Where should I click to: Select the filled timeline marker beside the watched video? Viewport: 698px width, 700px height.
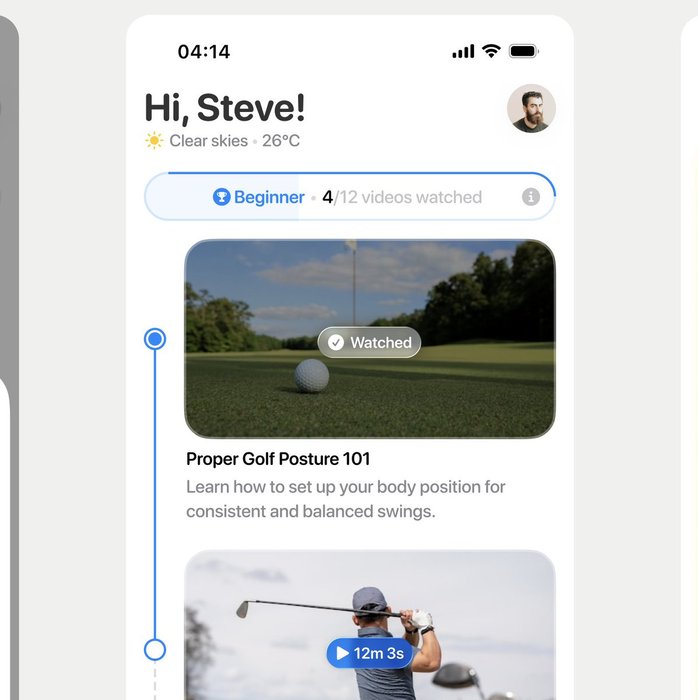point(155,339)
